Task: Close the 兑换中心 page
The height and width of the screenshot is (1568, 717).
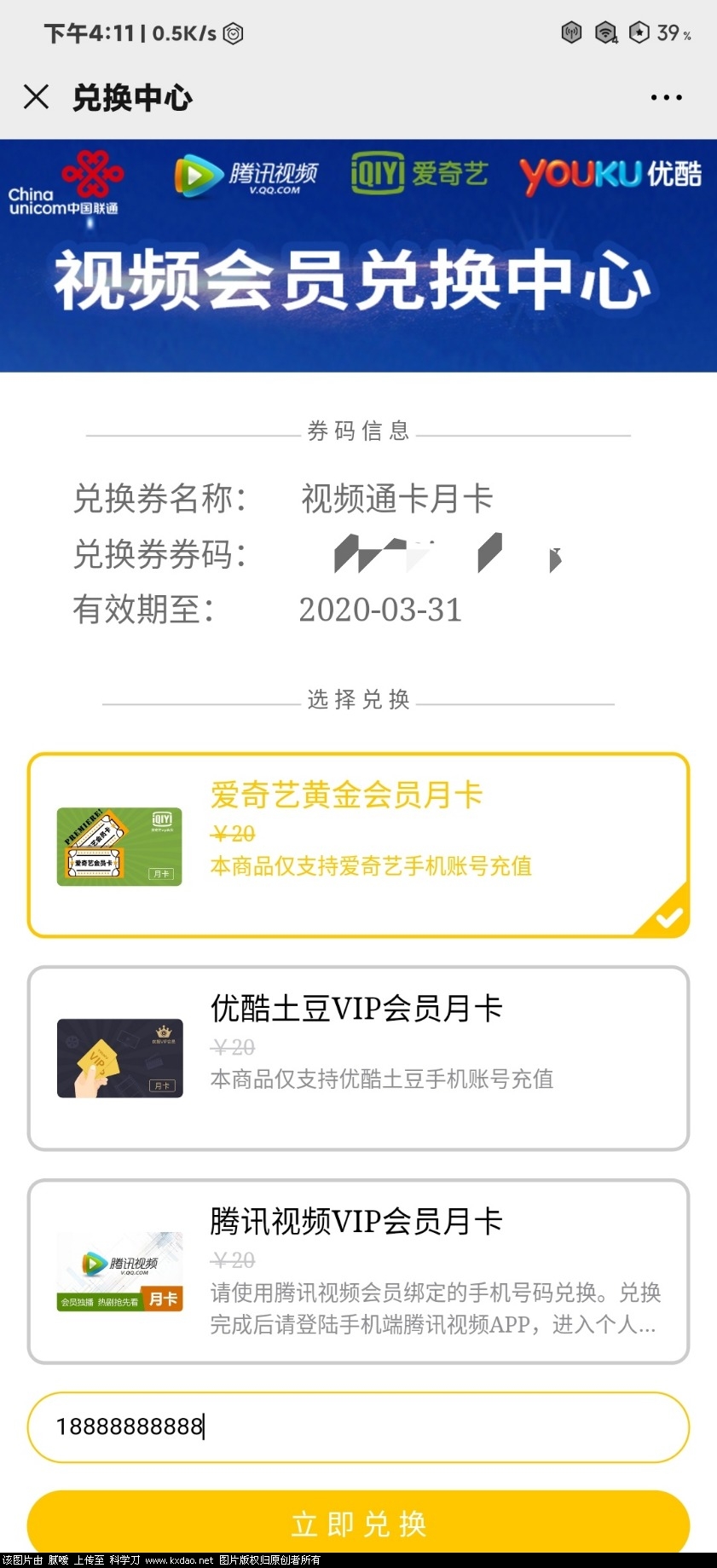Action: pos(36,97)
